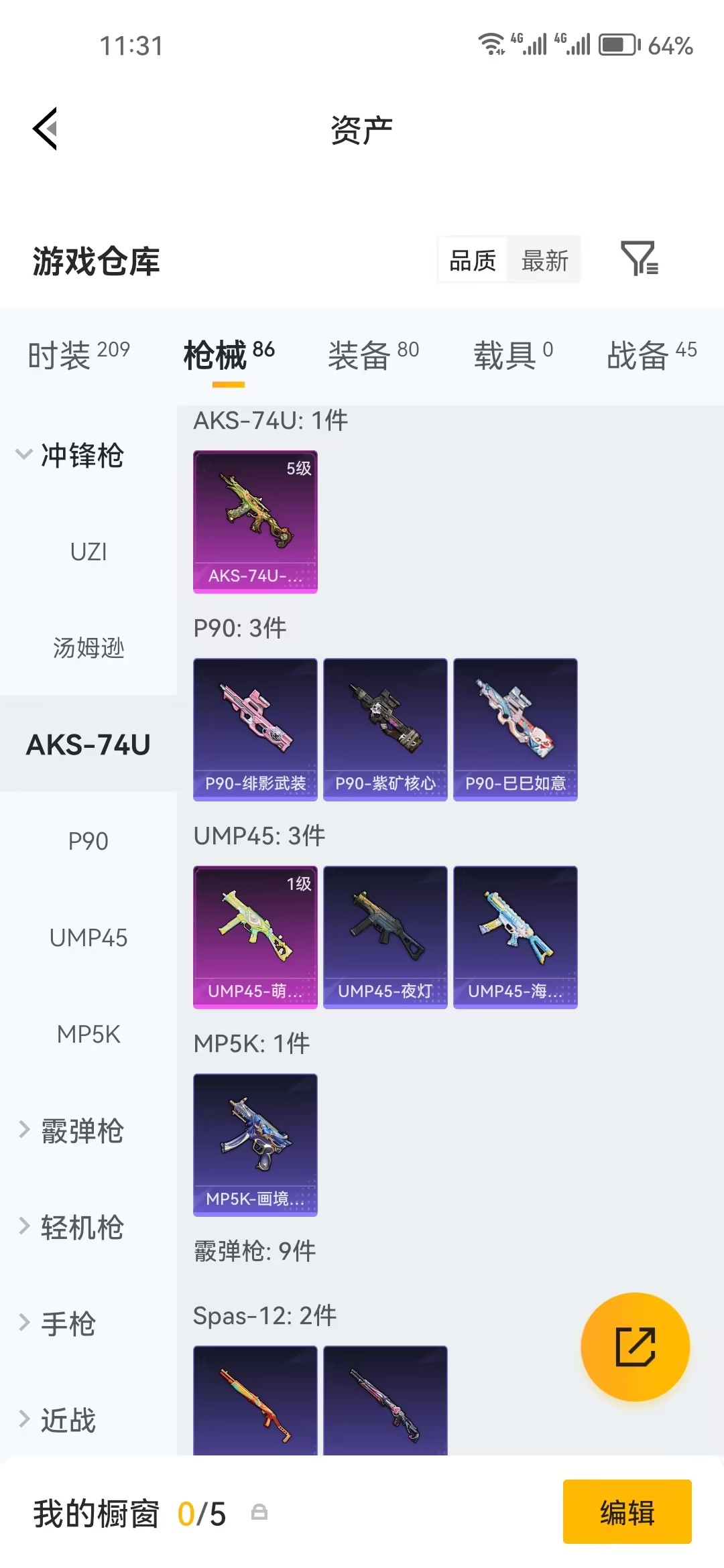
Task: Go back from the 资产 page
Action: pyautogui.click(x=46, y=129)
